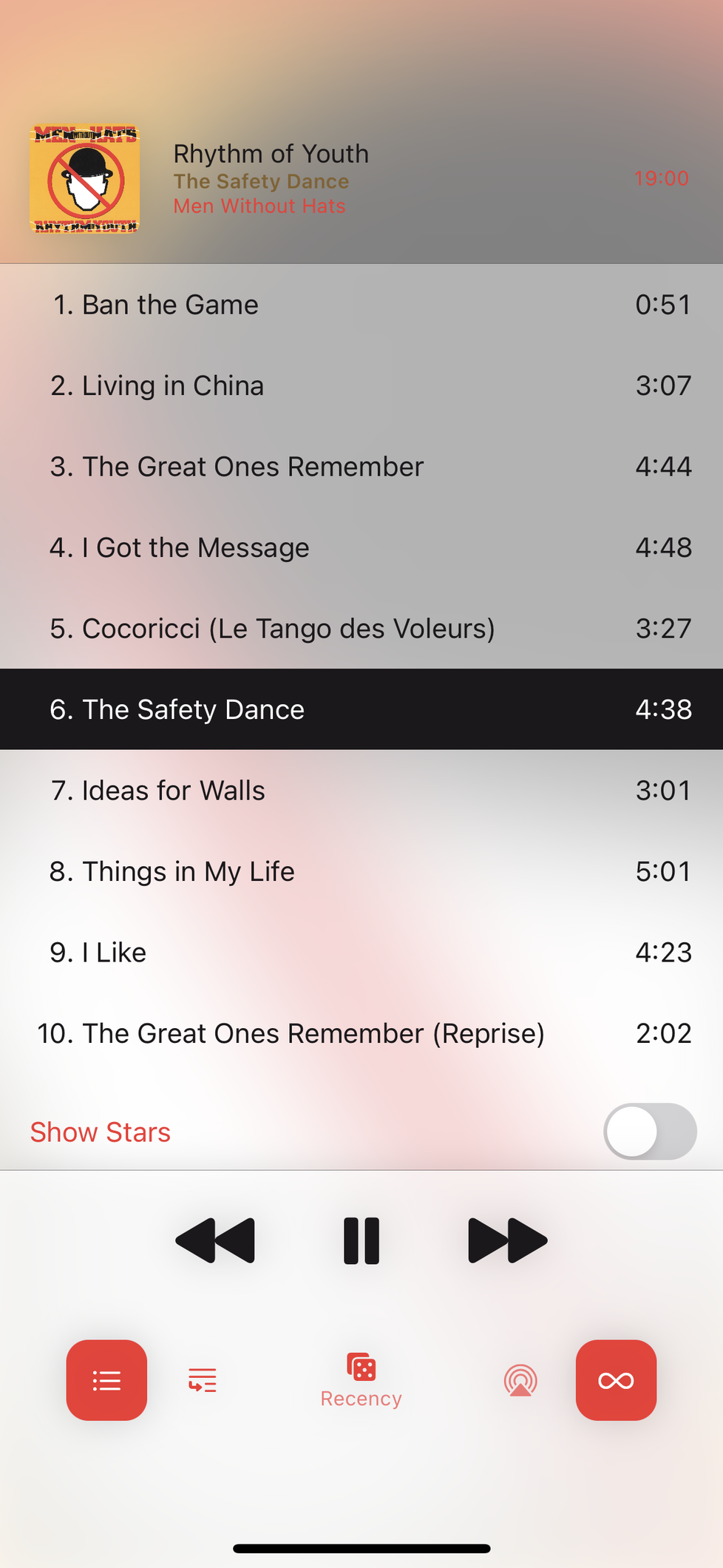Play track 1 Ban the Game
Image resolution: width=723 pixels, height=1568 pixels.
click(361, 305)
